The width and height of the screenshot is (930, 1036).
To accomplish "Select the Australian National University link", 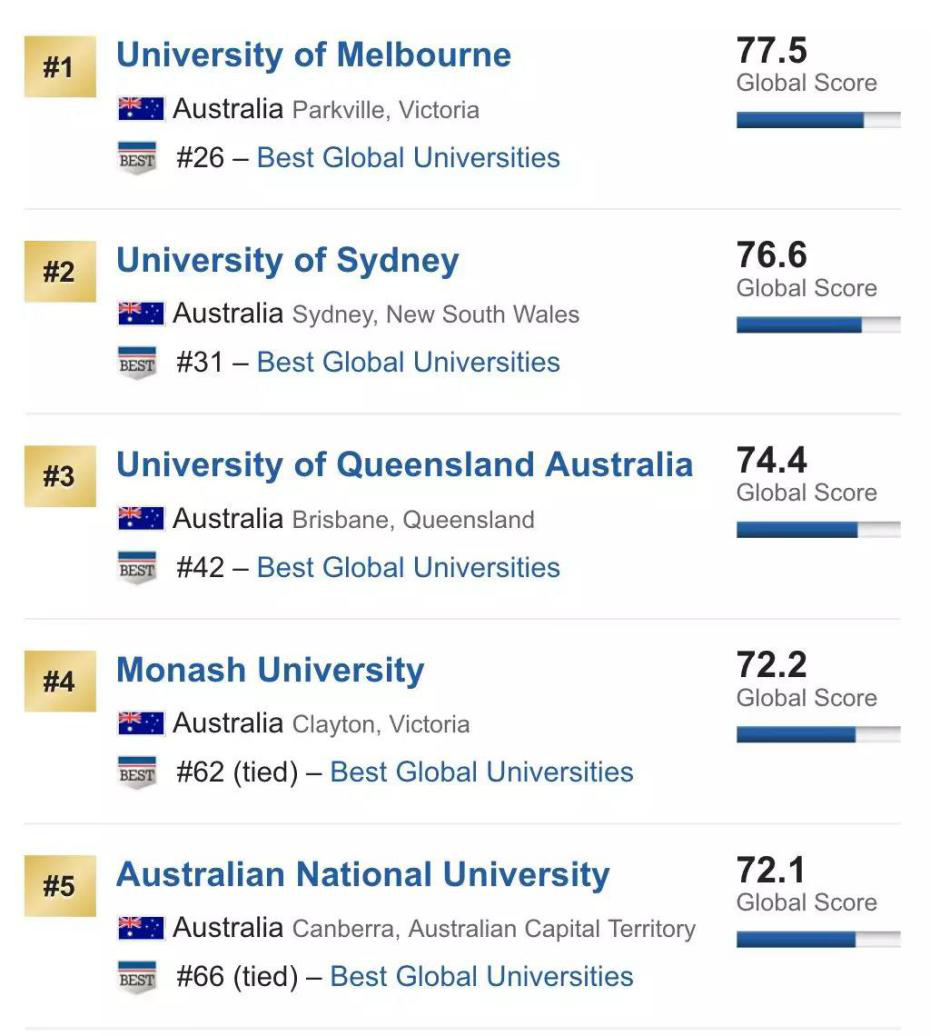I will coord(362,875).
